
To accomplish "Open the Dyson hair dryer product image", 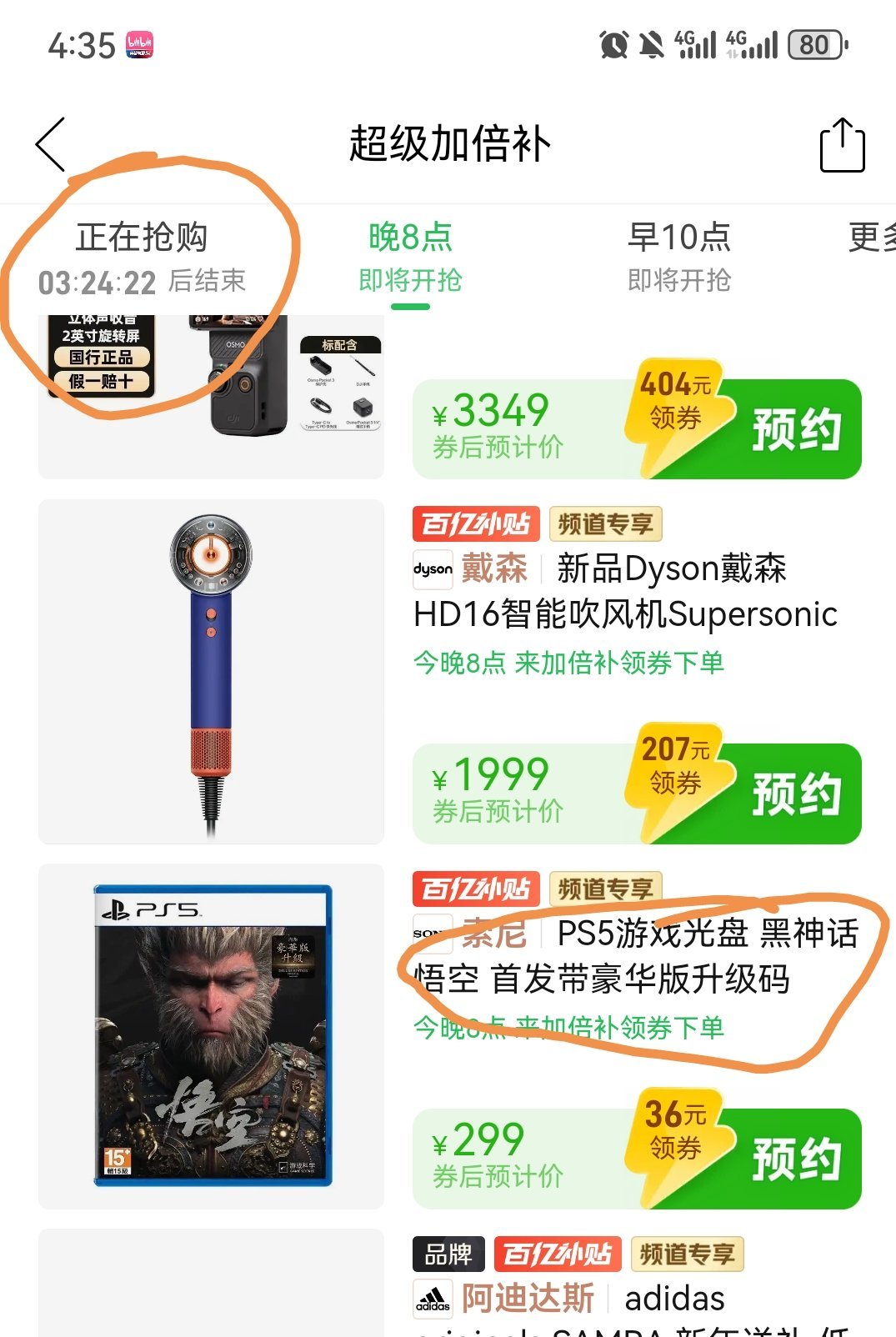I will point(211,672).
